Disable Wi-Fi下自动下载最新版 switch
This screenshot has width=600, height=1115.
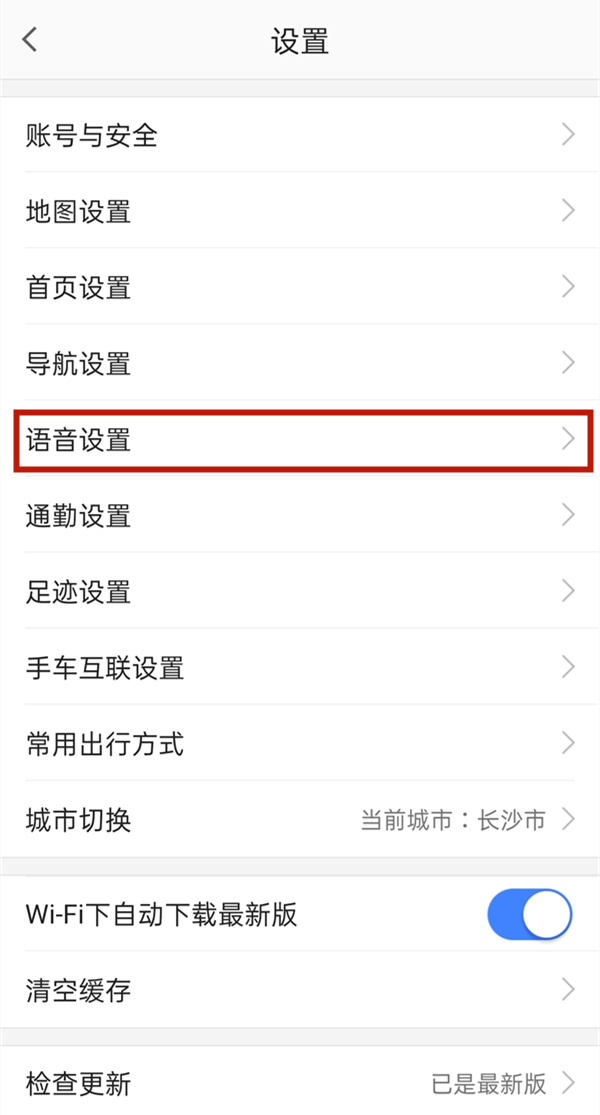pos(529,914)
